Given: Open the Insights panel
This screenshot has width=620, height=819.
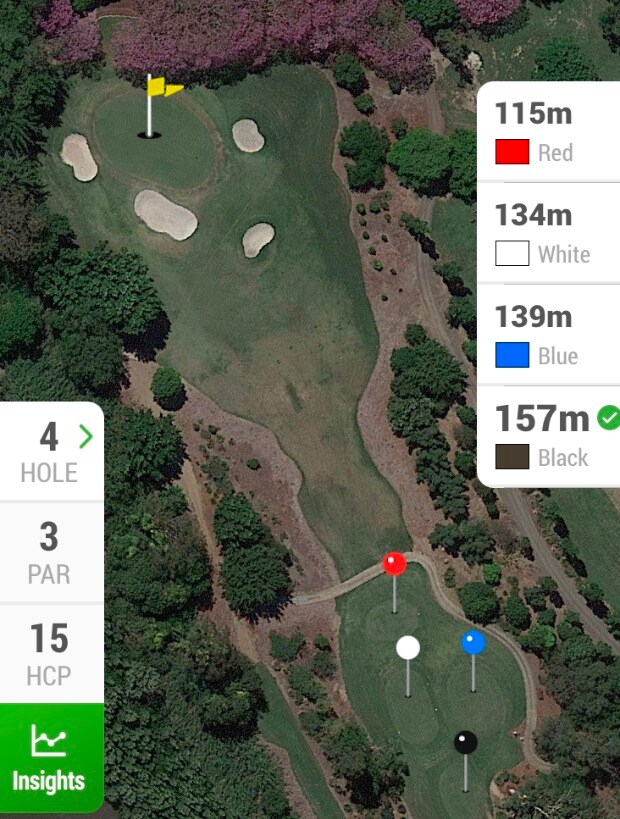Looking at the screenshot, I should (49, 757).
